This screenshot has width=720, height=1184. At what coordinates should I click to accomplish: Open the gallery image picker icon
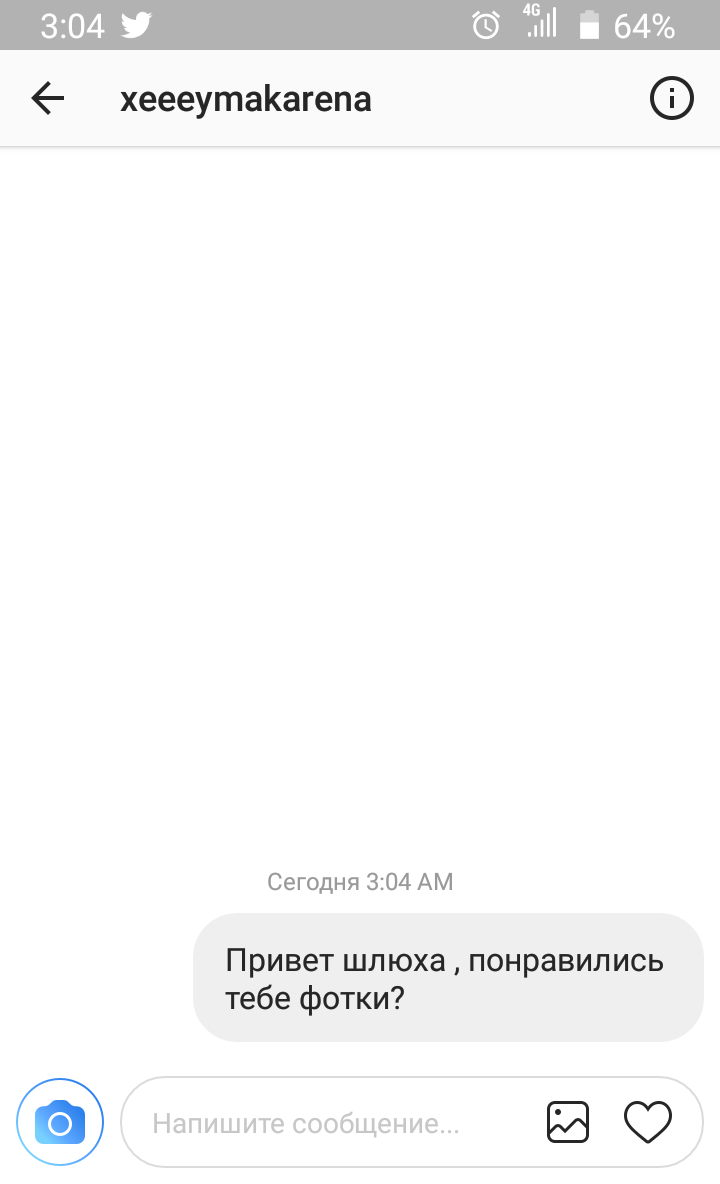point(568,1122)
